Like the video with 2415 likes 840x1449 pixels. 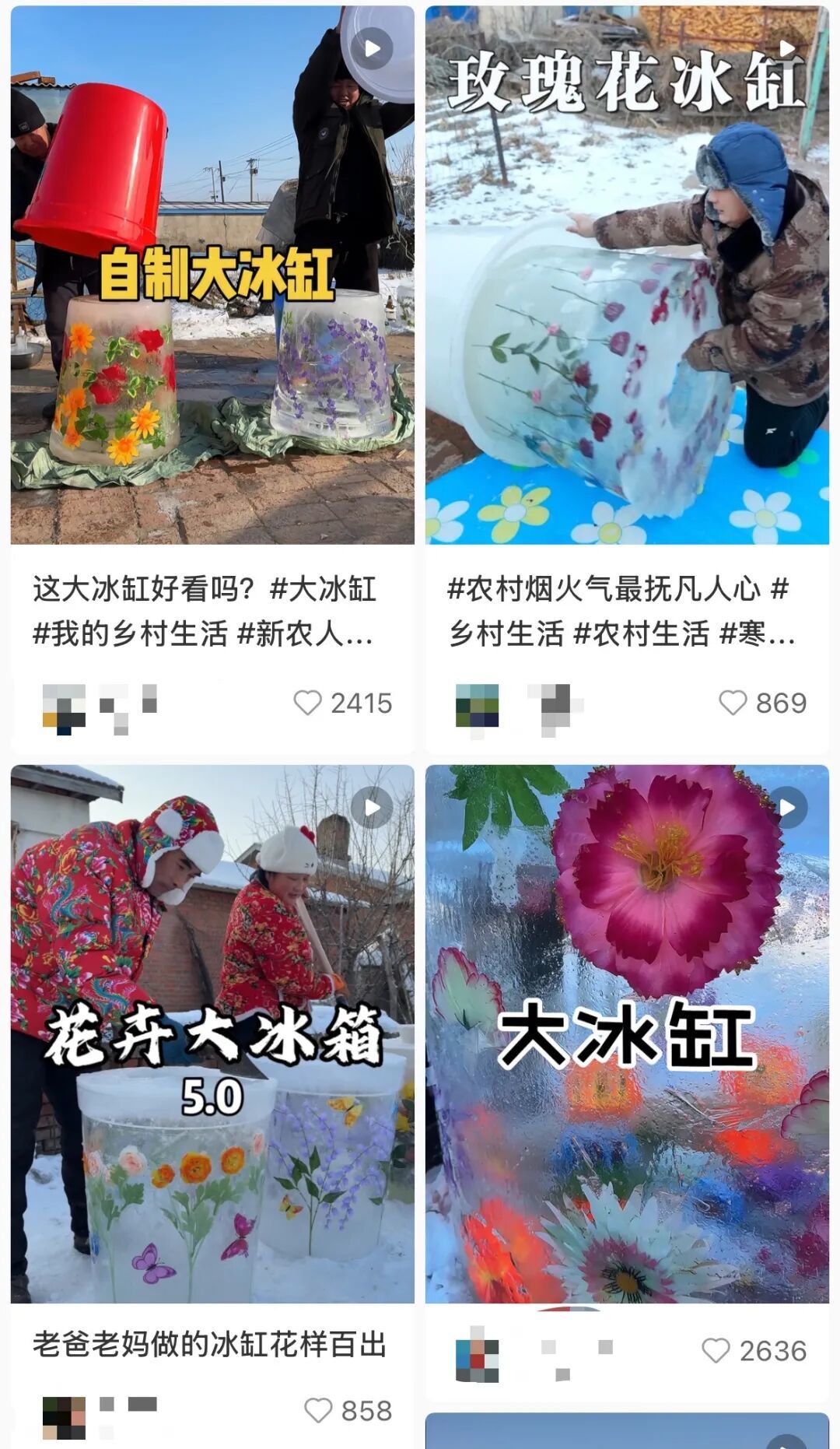coord(310,702)
